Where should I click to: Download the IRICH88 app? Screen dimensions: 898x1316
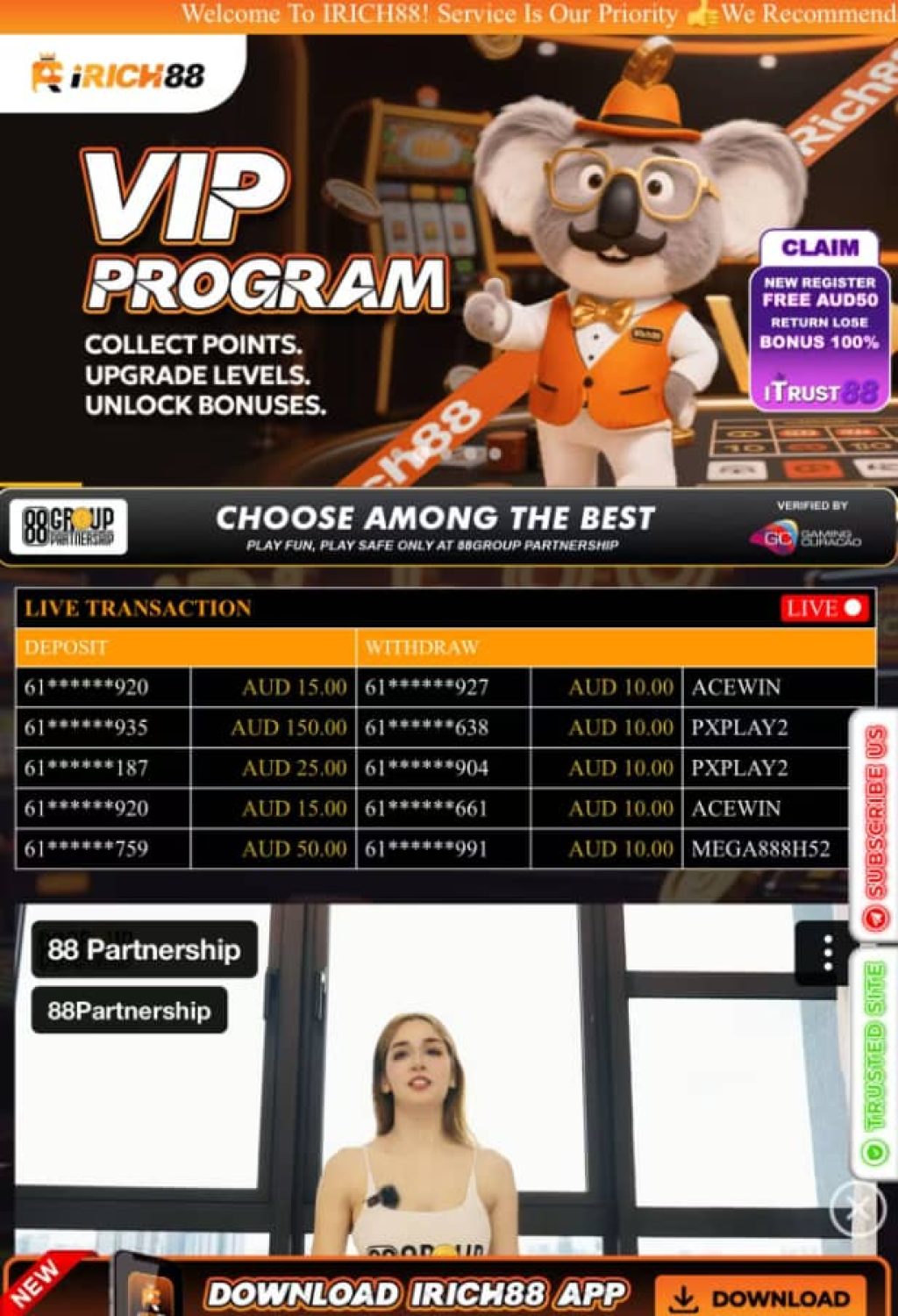coord(761,1298)
